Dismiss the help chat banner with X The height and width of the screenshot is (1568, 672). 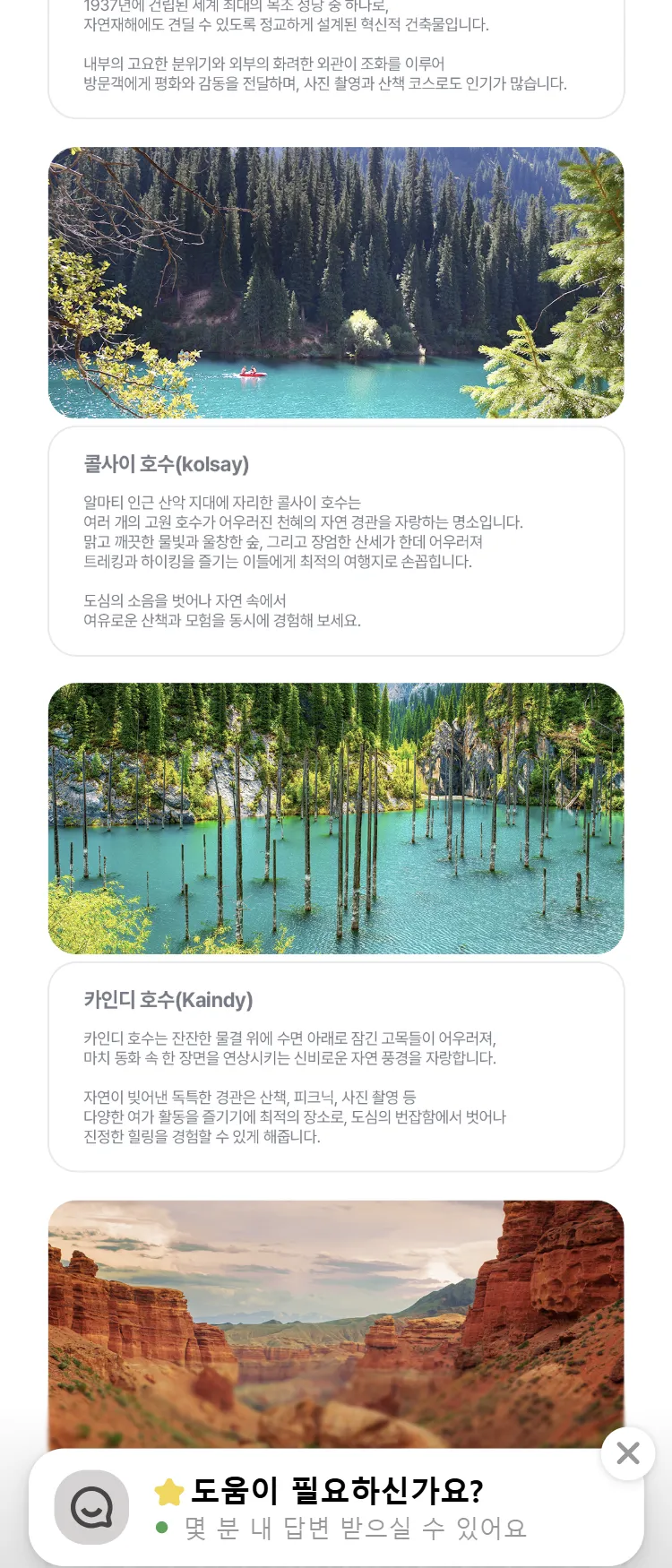(628, 1453)
